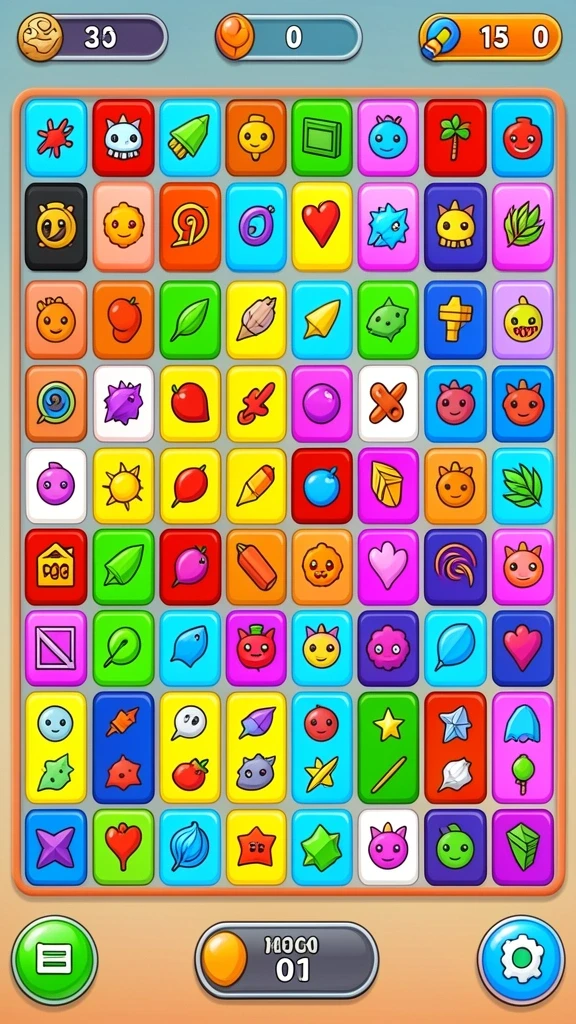
Task: Select the purple ball on magenta tile
Action: click(321, 403)
